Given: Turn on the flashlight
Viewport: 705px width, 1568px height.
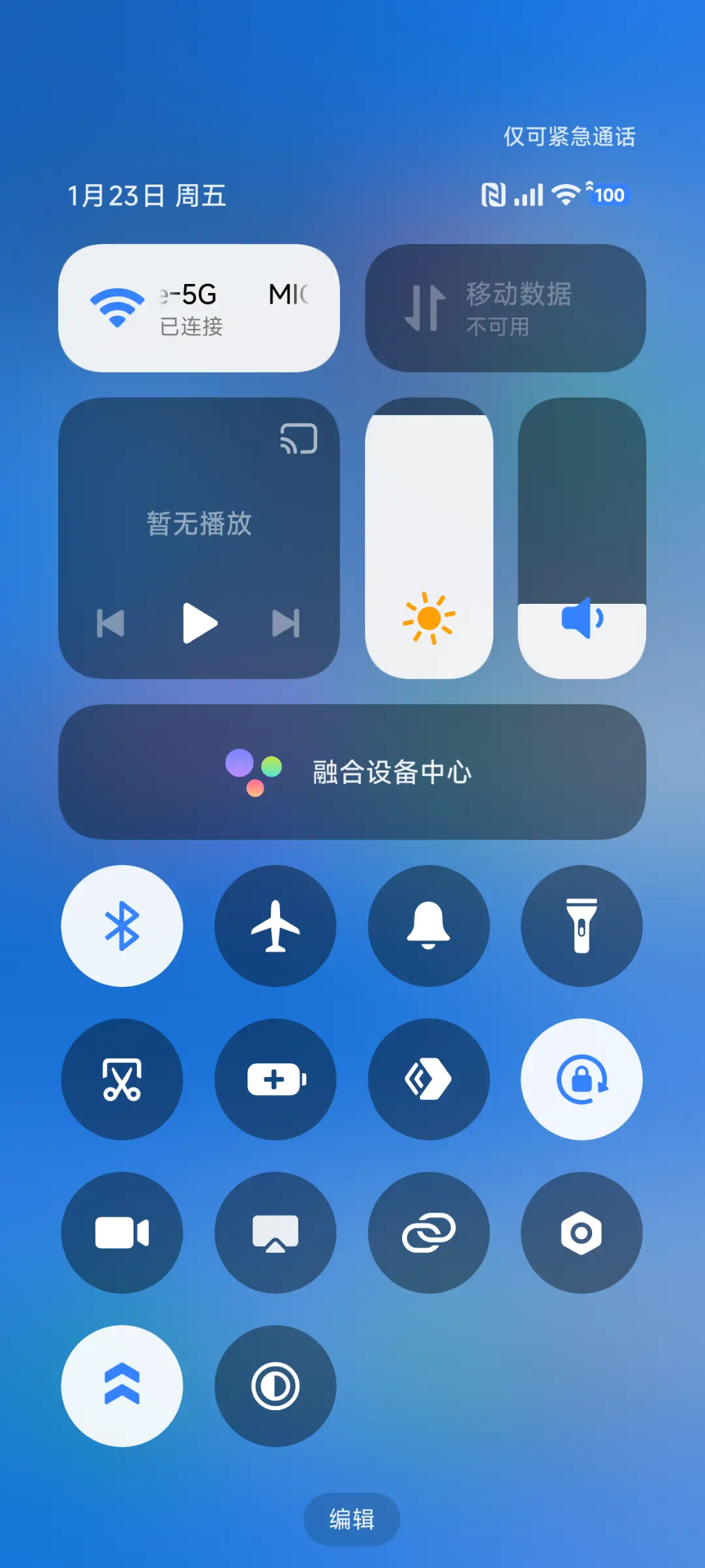Looking at the screenshot, I should (582, 927).
